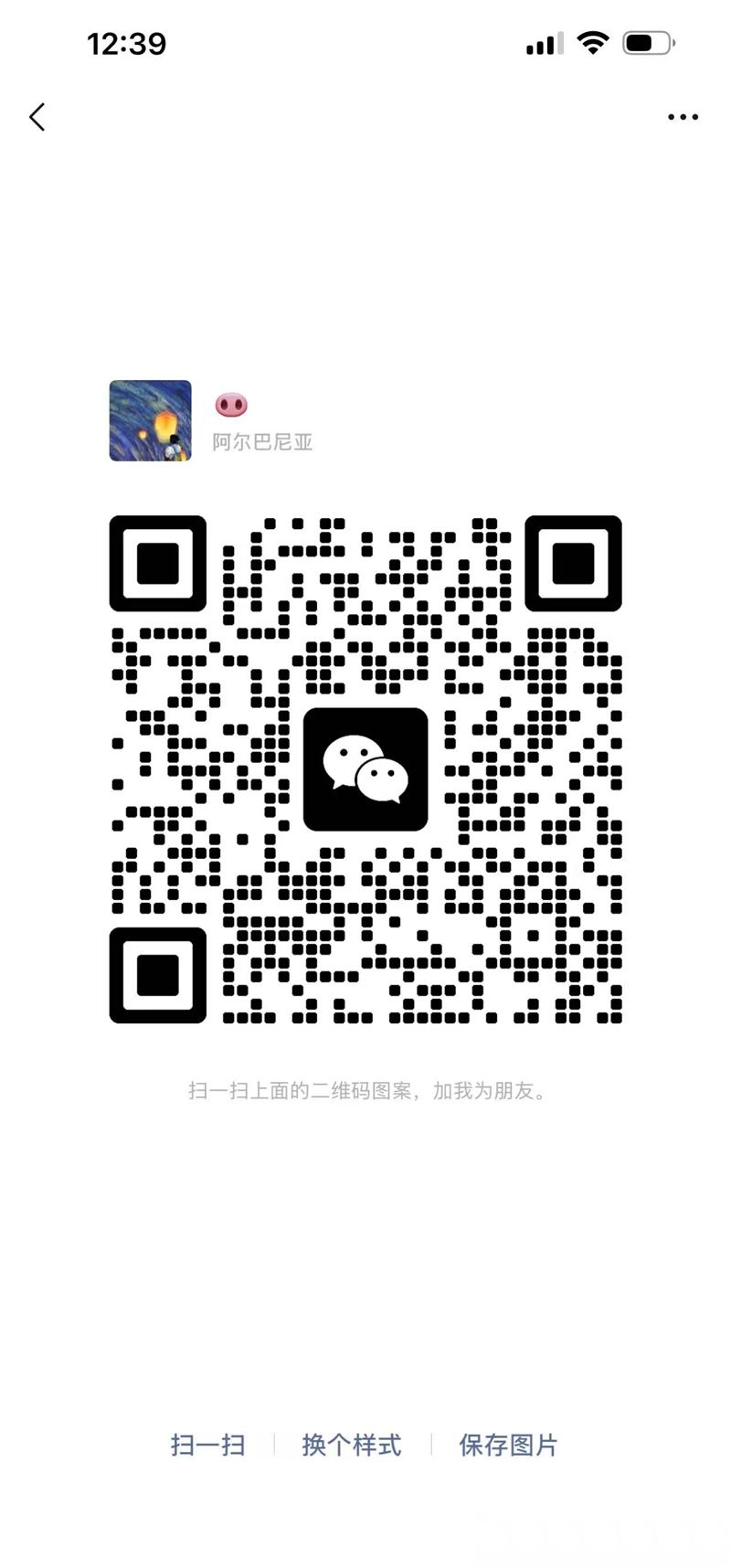Tap the top-right finder square of QR code
Viewport: 731px width, 1568px height.
point(574,563)
